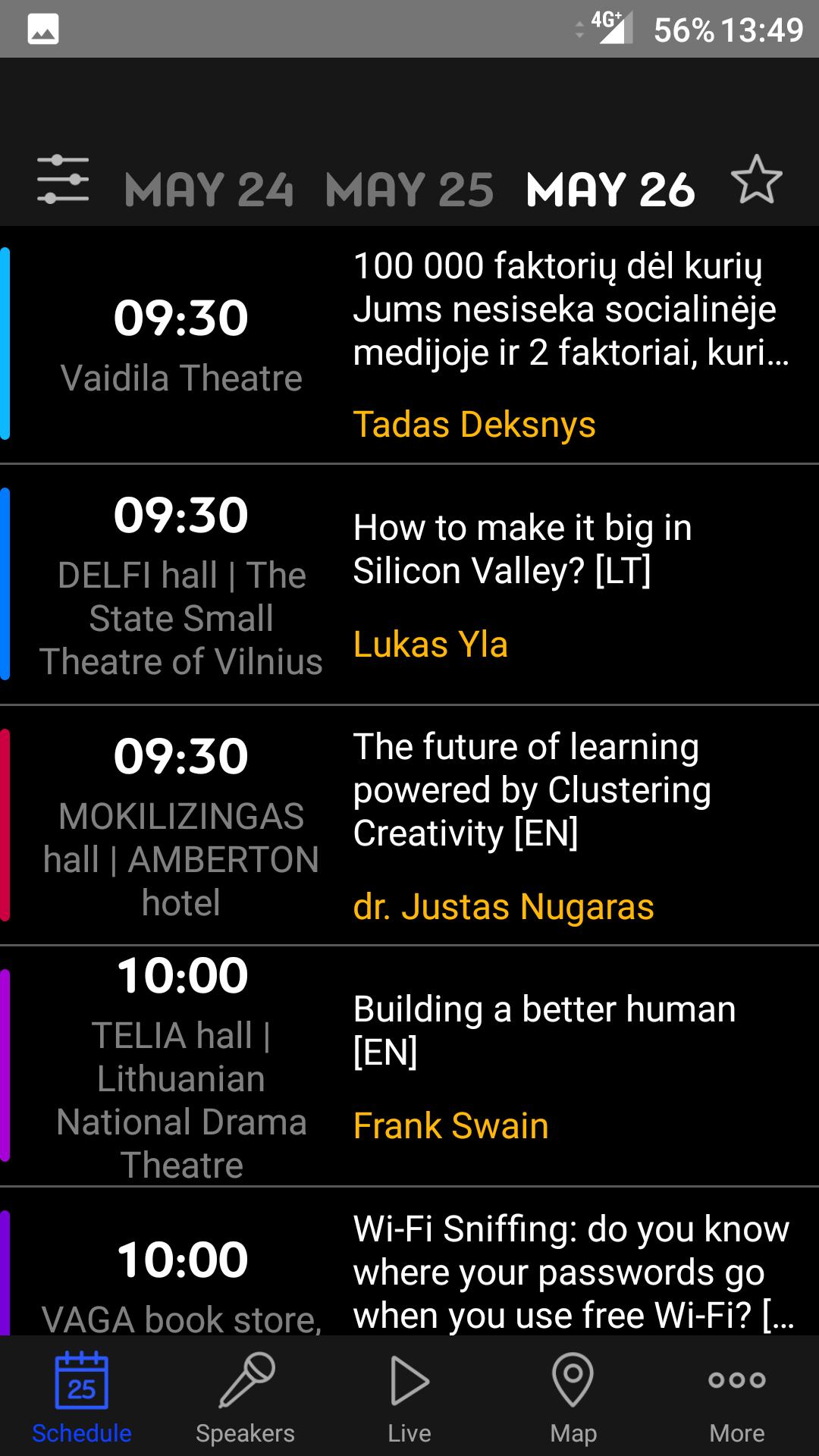Image resolution: width=819 pixels, height=1456 pixels.
Task: Switch to the Live tab
Action: [409, 1397]
